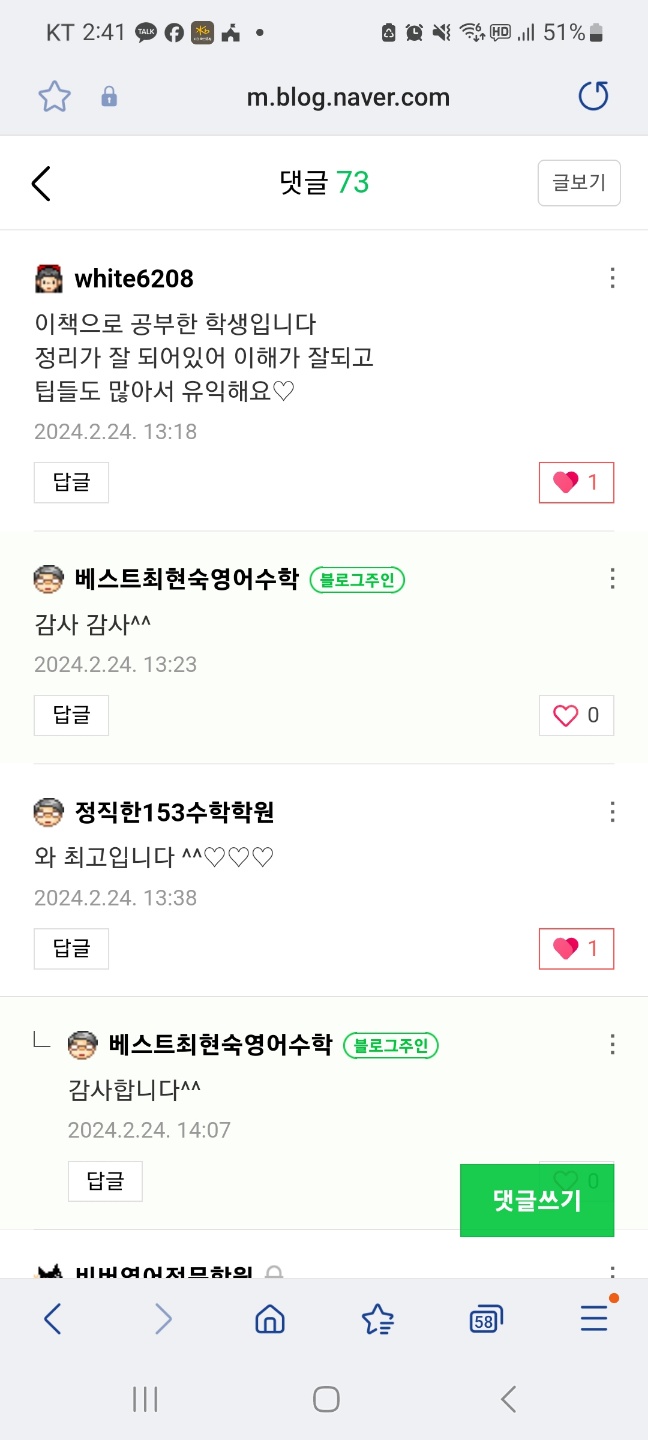The image size is (648, 1440).
Task: Open overflow menu on 정직한153수학학원's comment
Action: tap(612, 812)
